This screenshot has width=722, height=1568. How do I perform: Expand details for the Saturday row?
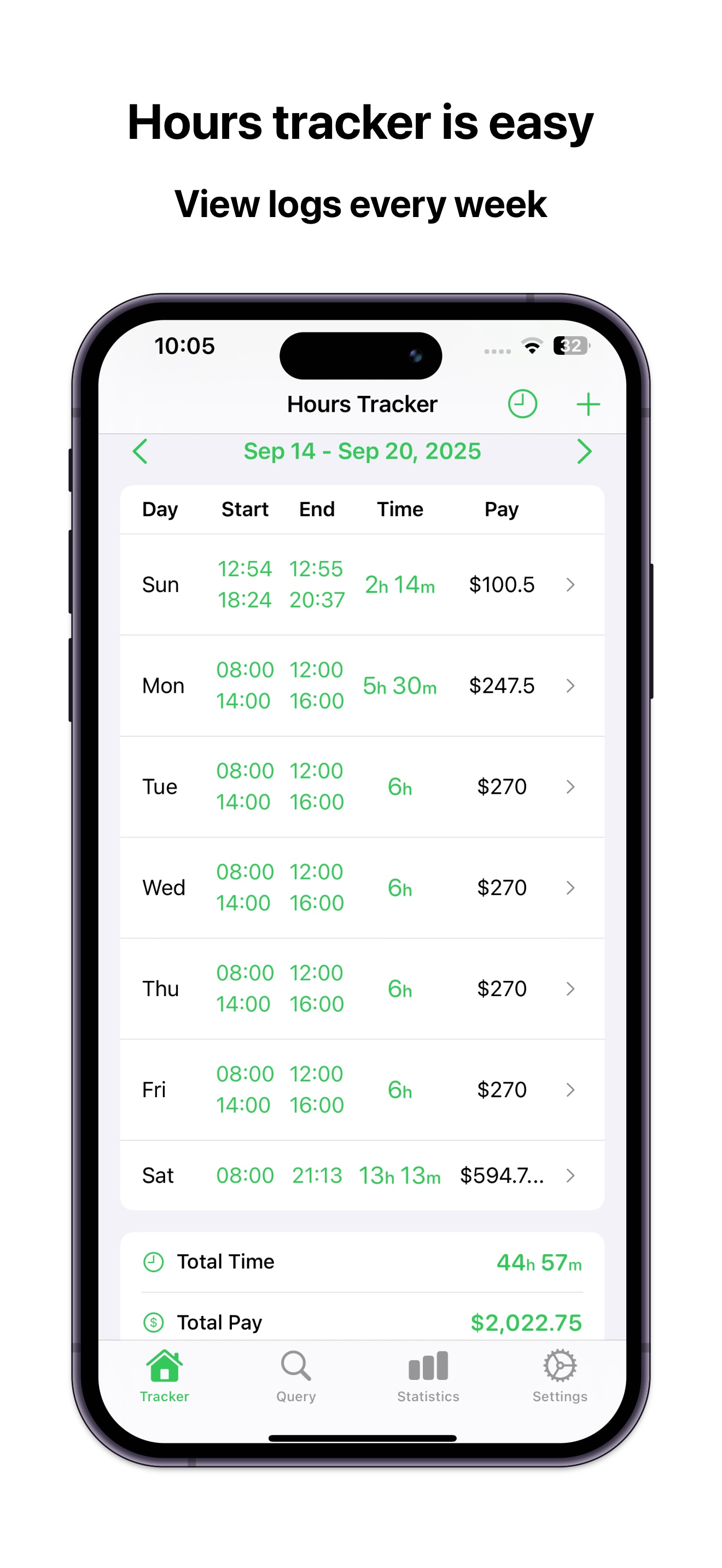[570, 1175]
